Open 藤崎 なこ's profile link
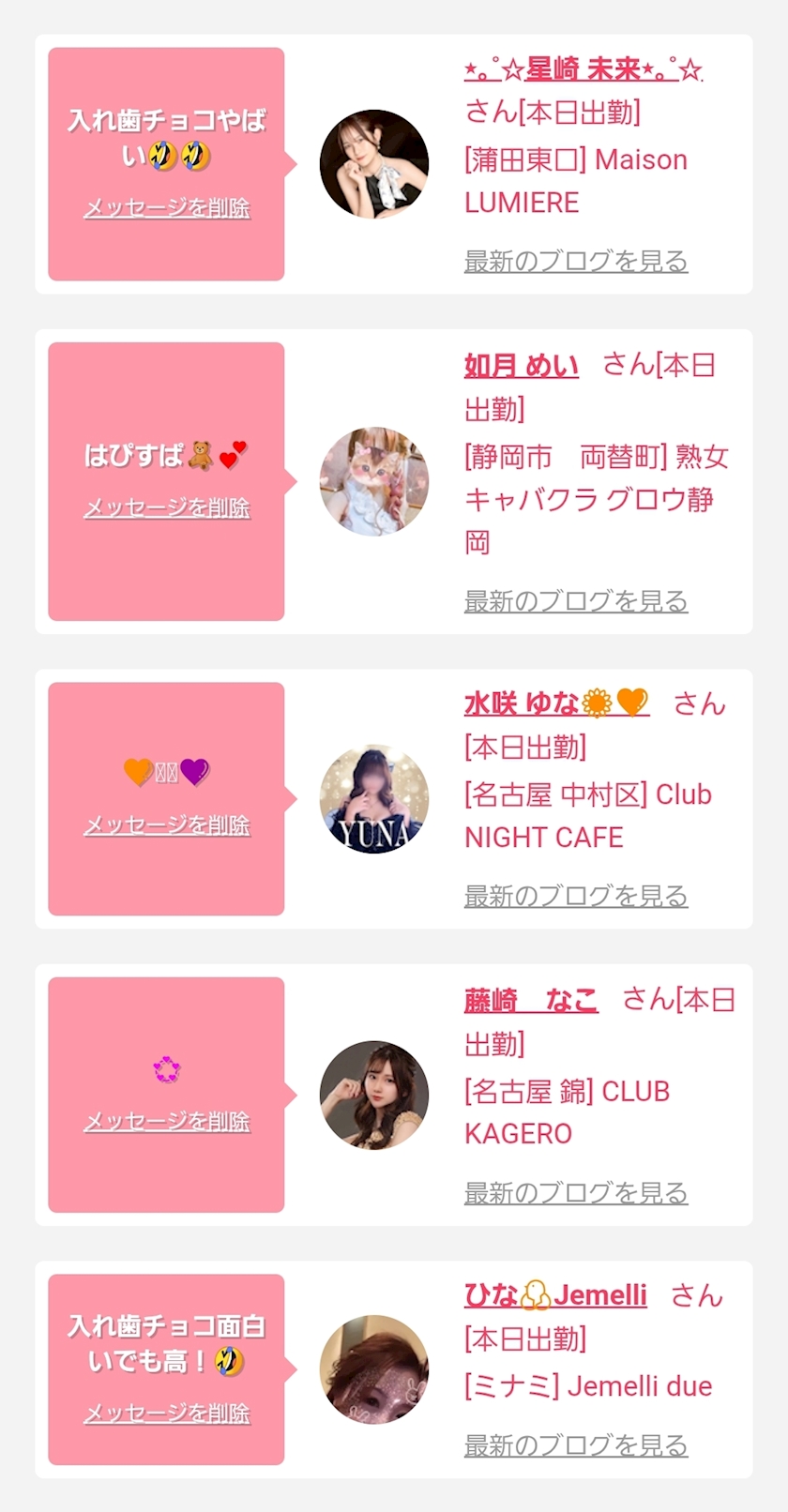The image size is (788, 1512). point(531,1001)
